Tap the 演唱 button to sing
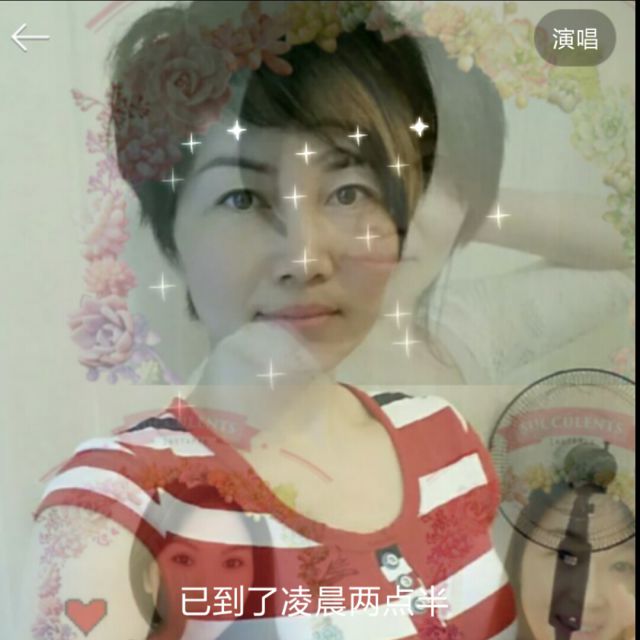The image size is (640, 640). point(575,39)
